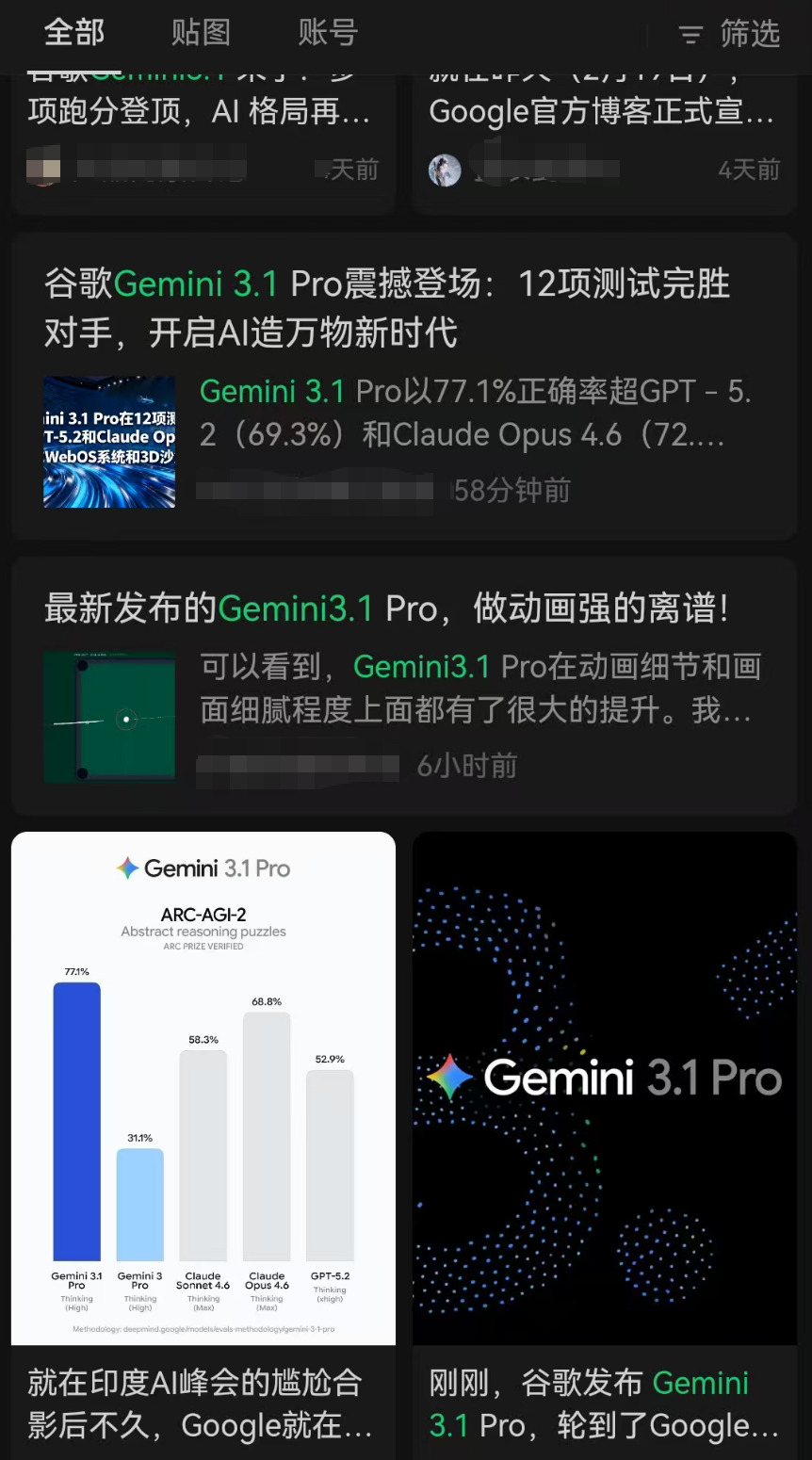Image resolution: width=812 pixels, height=1460 pixels.
Task: Switch to the 全部 tab
Action: tap(74, 33)
